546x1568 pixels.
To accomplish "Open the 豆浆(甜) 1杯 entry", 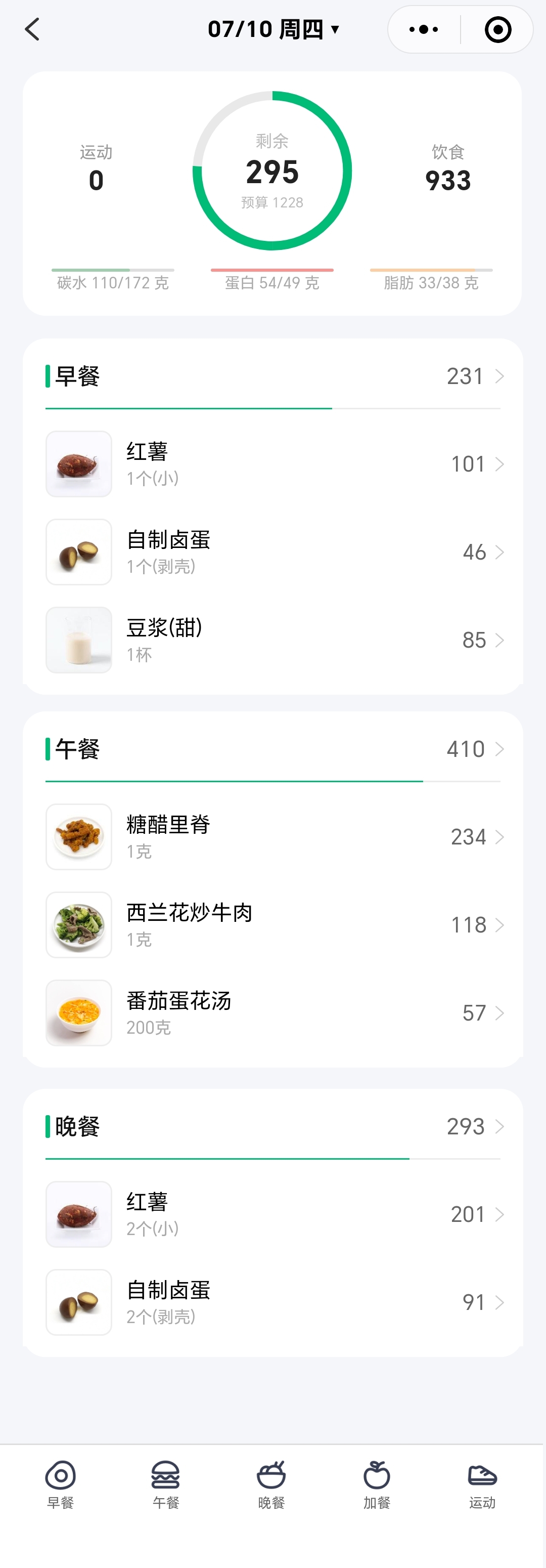I will [272, 640].
